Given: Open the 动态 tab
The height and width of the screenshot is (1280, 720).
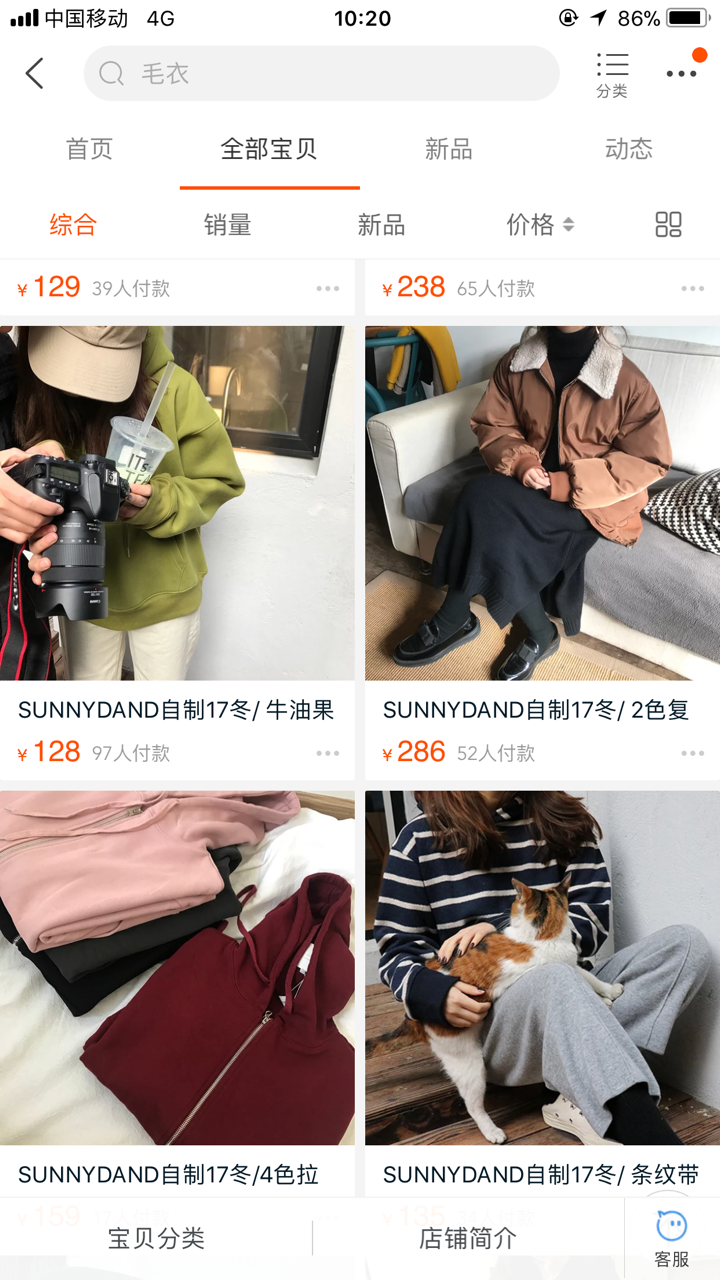Looking at the screenshot, I should coord(629,150).
